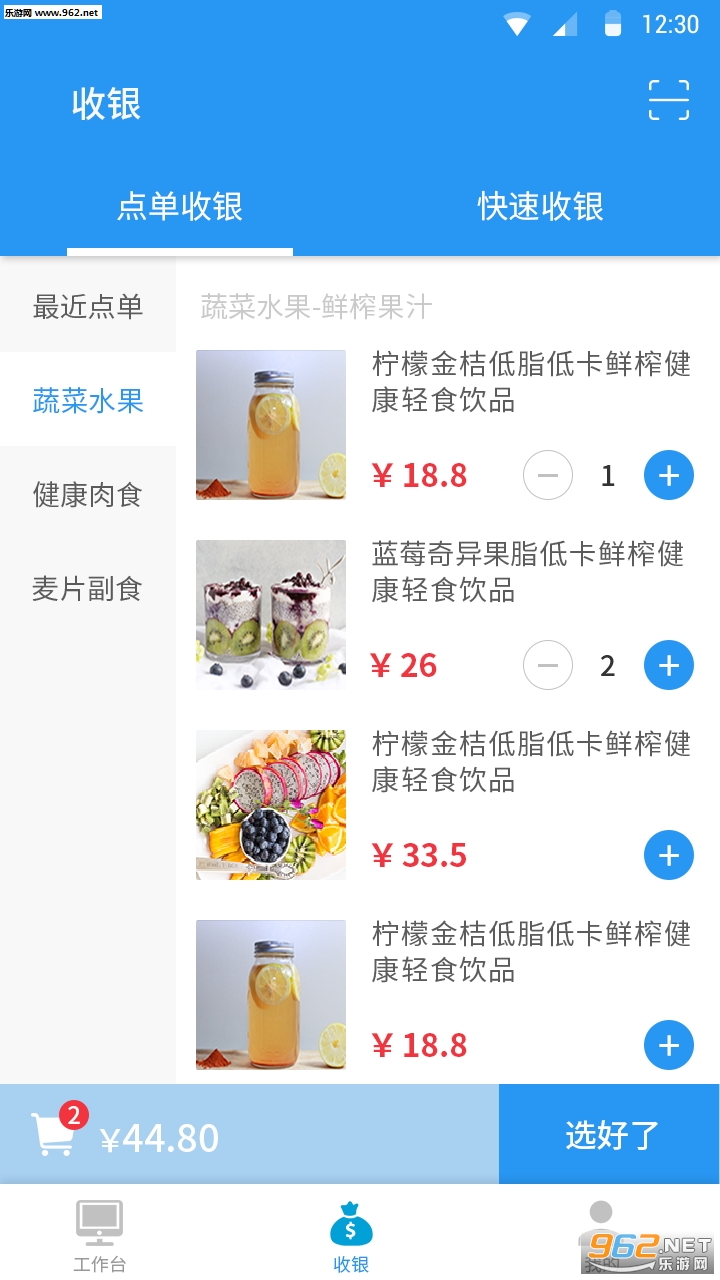This screenshot has height=1280, width=720.
Task: Decrease the item with quantity 1
Action: tap(548, 475)
